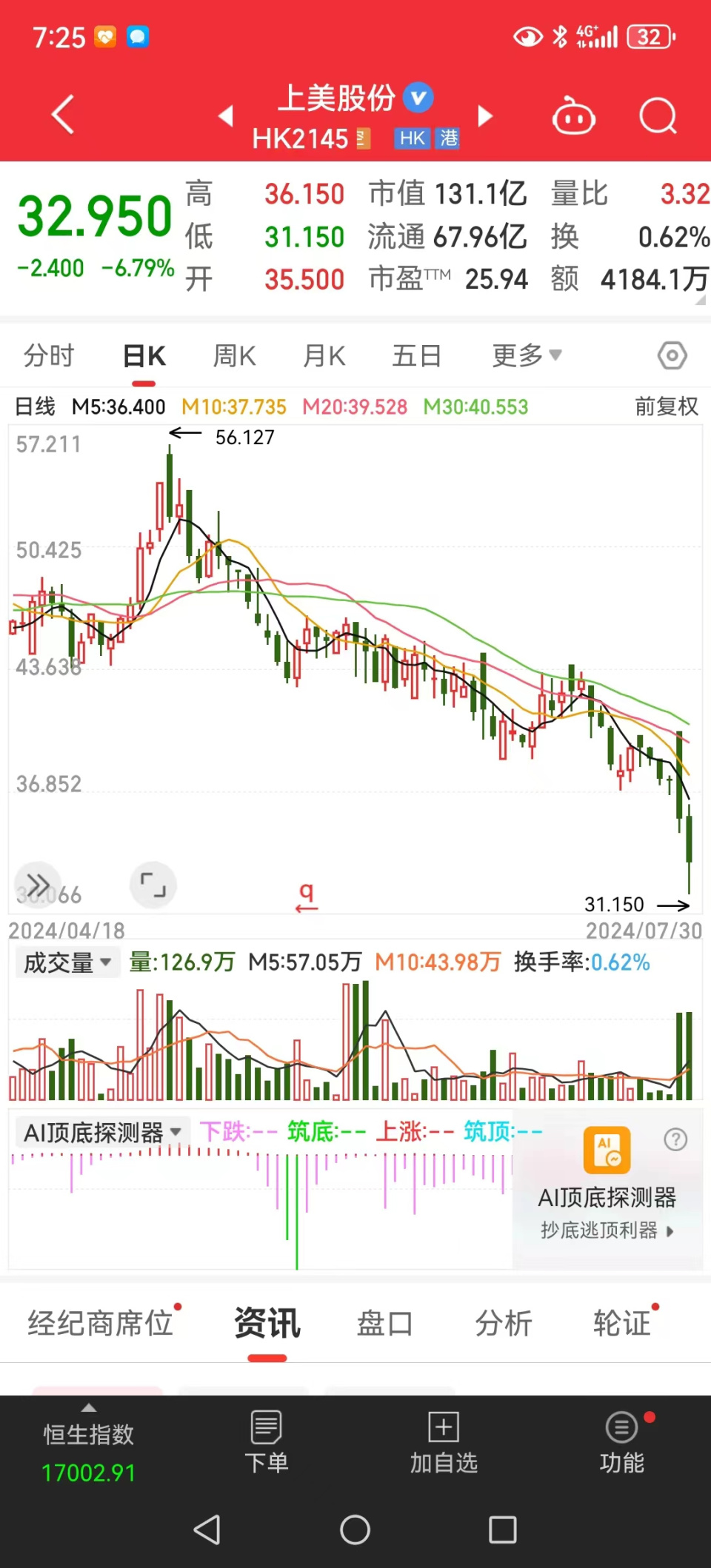Select the 月K chart tab

(324, 356)
